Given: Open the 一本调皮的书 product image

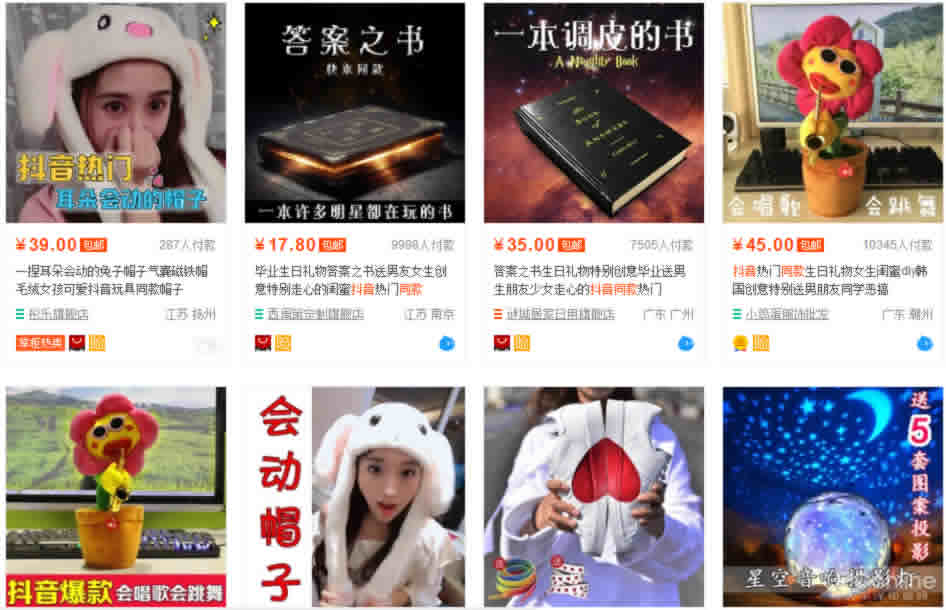Looking at the screenshot, I should click(x=594, y=113).
